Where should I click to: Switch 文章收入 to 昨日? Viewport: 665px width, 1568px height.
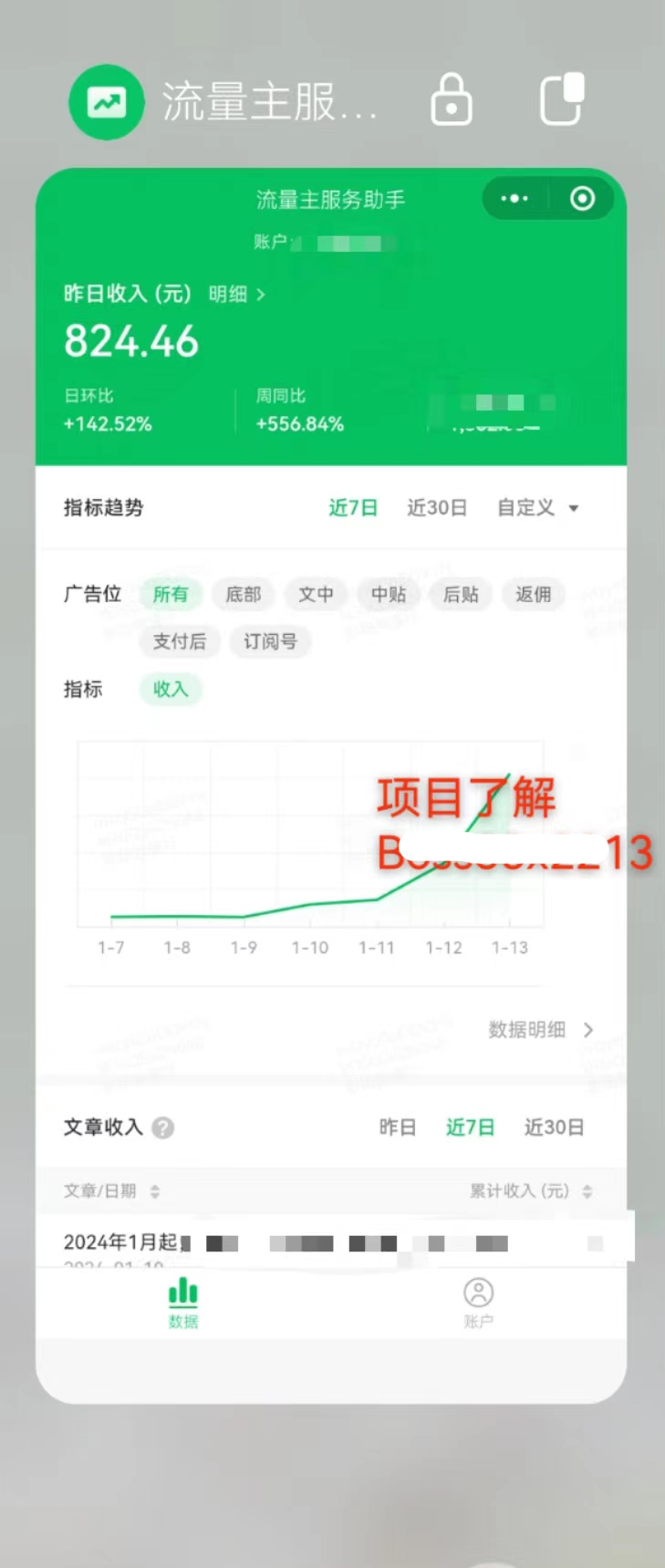click(x=397, y=1127)
